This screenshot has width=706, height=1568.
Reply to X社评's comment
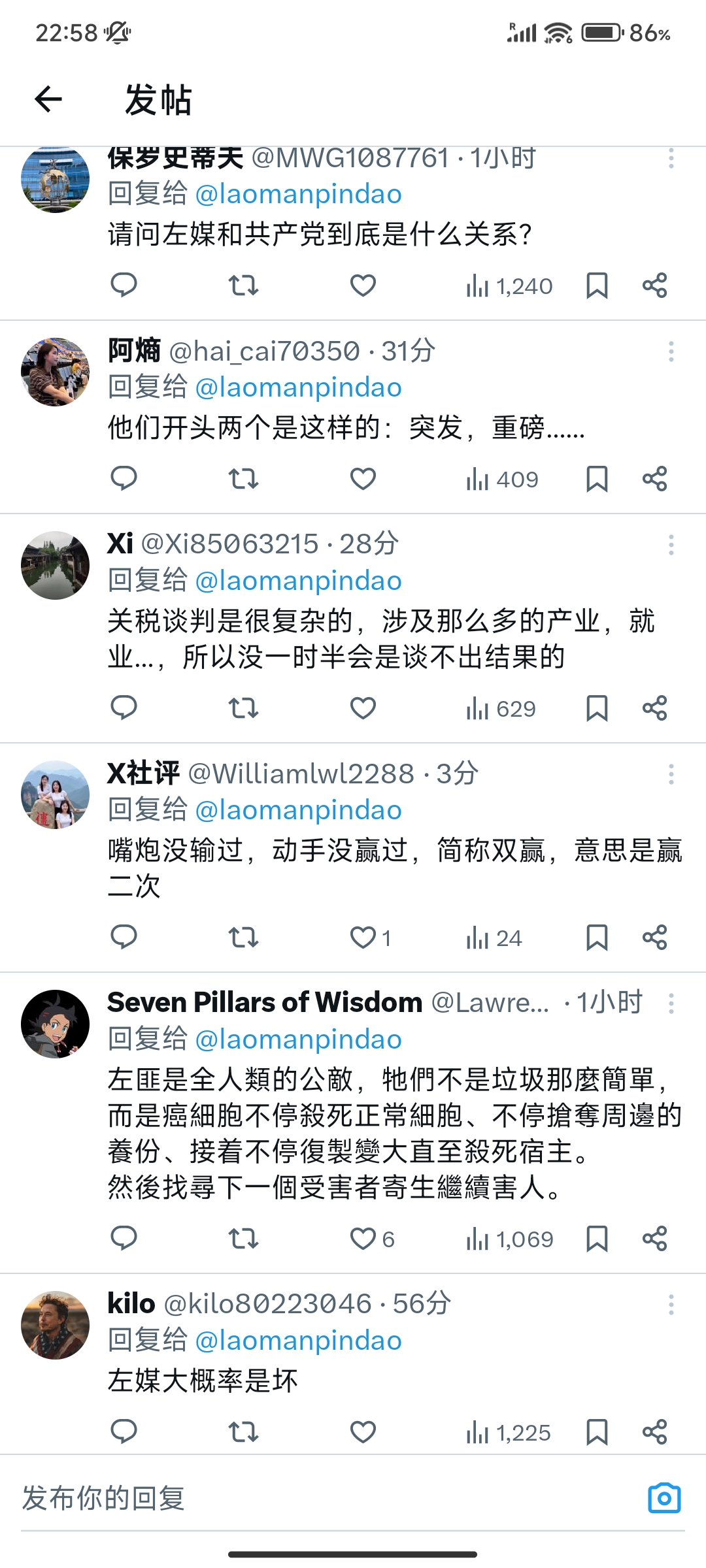(x=124, y=938)
